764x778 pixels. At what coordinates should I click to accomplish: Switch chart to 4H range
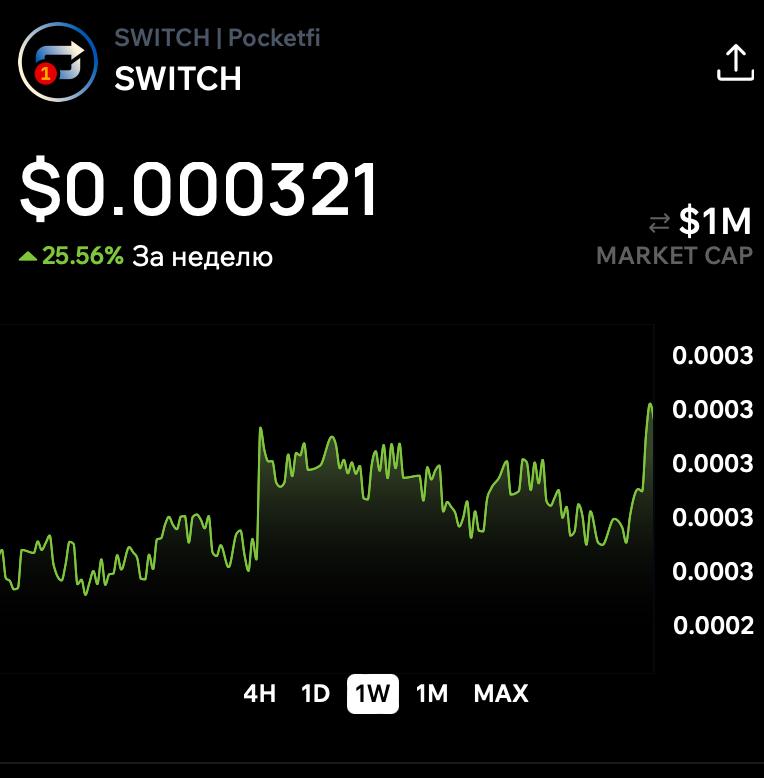[x=260, y=693]
